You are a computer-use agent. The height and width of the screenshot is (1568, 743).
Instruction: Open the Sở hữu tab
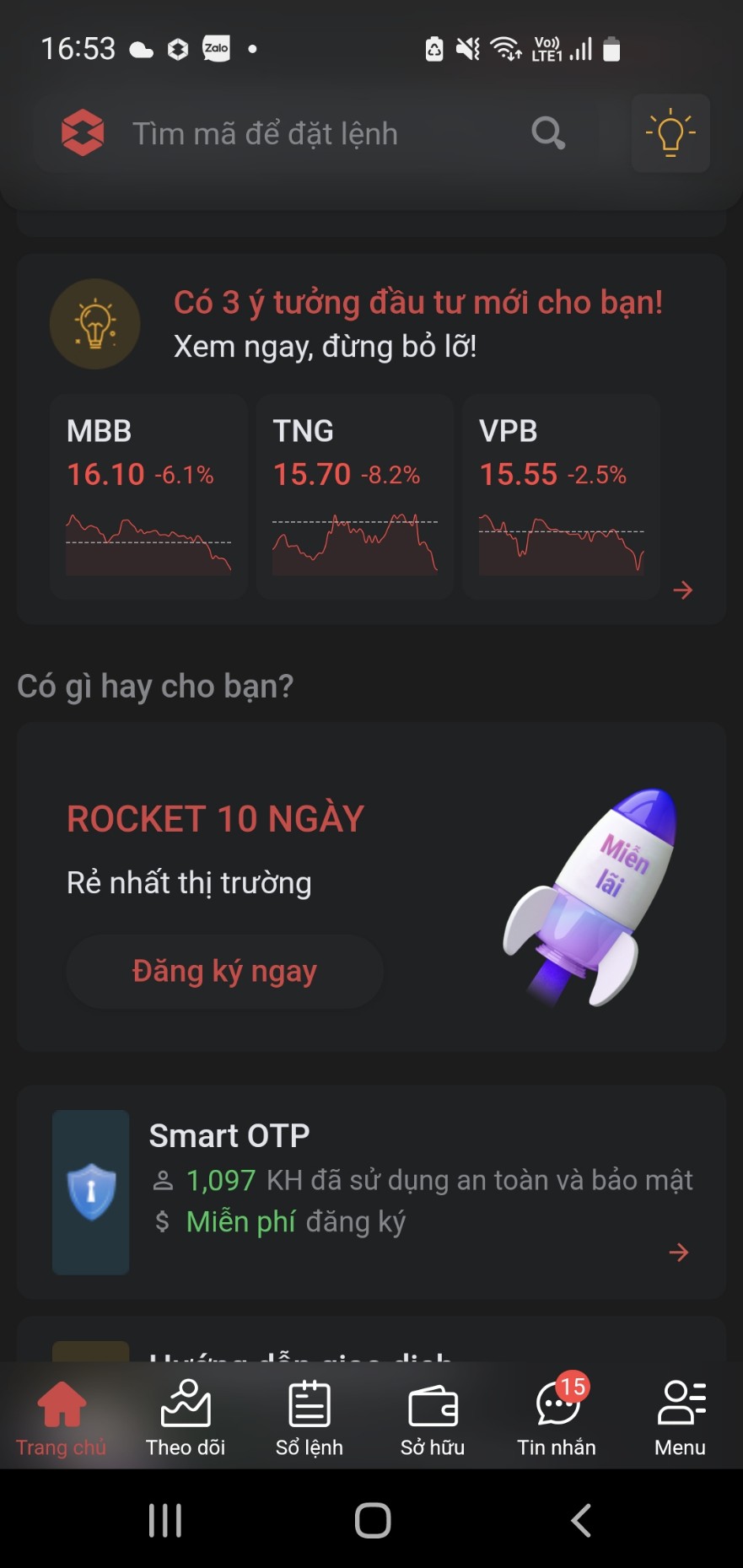[x=433, y=1419]
